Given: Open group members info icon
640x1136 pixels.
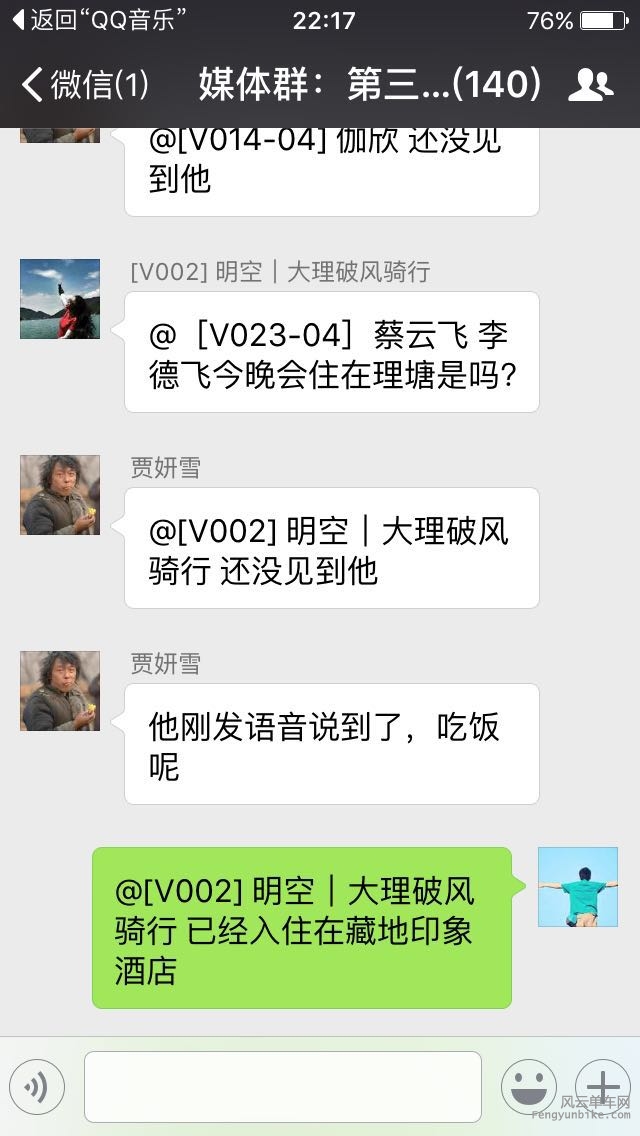Looking at the screenshot, I should point(590,85).
